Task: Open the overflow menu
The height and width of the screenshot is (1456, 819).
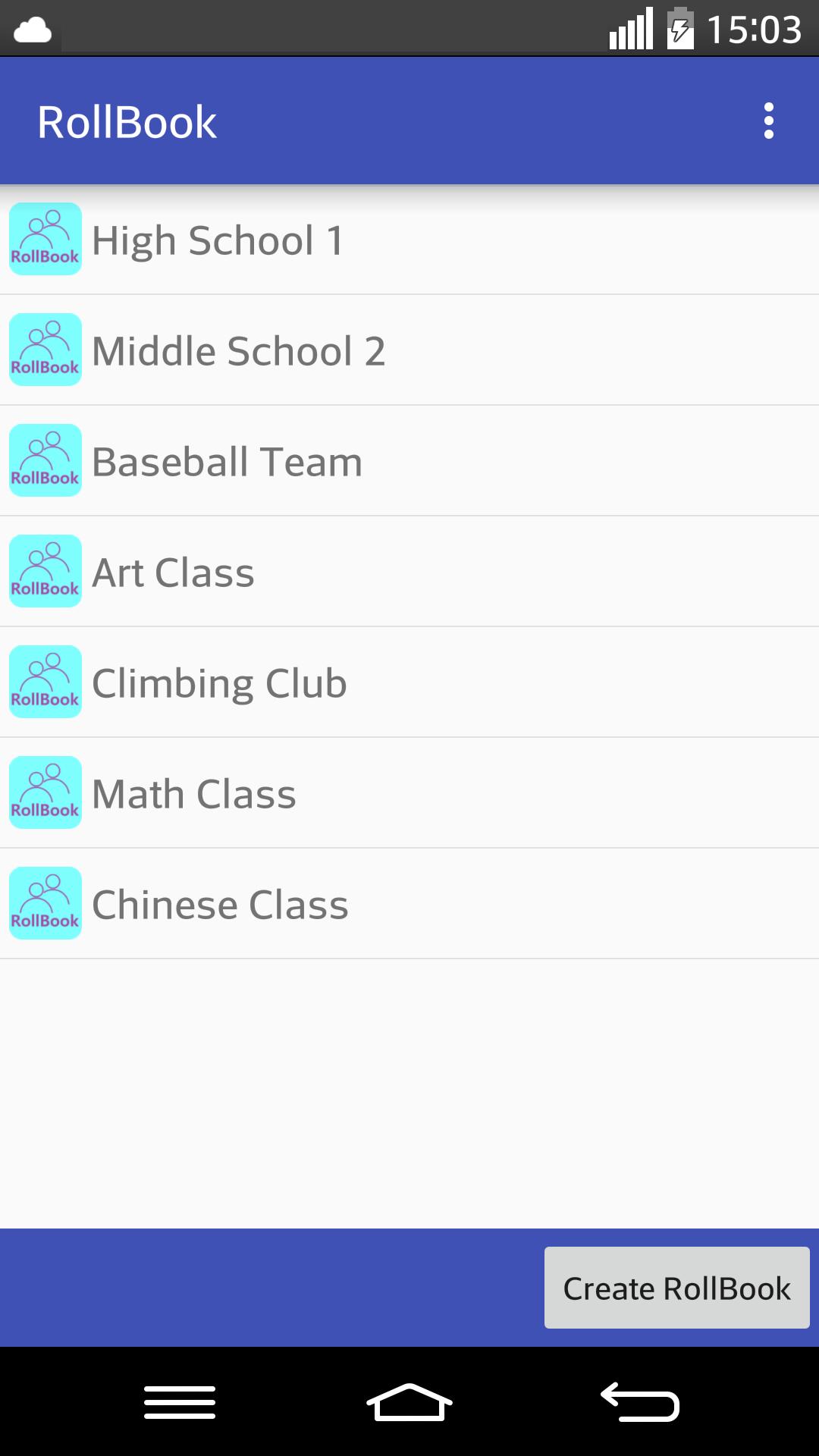Action: tap(768, 121)
